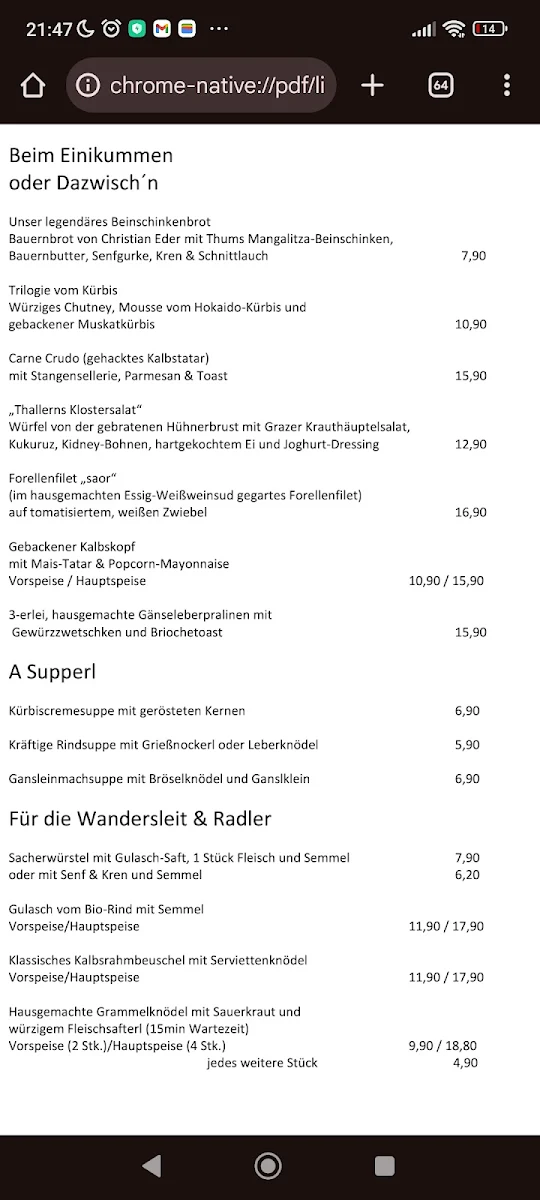
Task: Open the tab switcher showing 64 tabs
Action: [441, 86]
